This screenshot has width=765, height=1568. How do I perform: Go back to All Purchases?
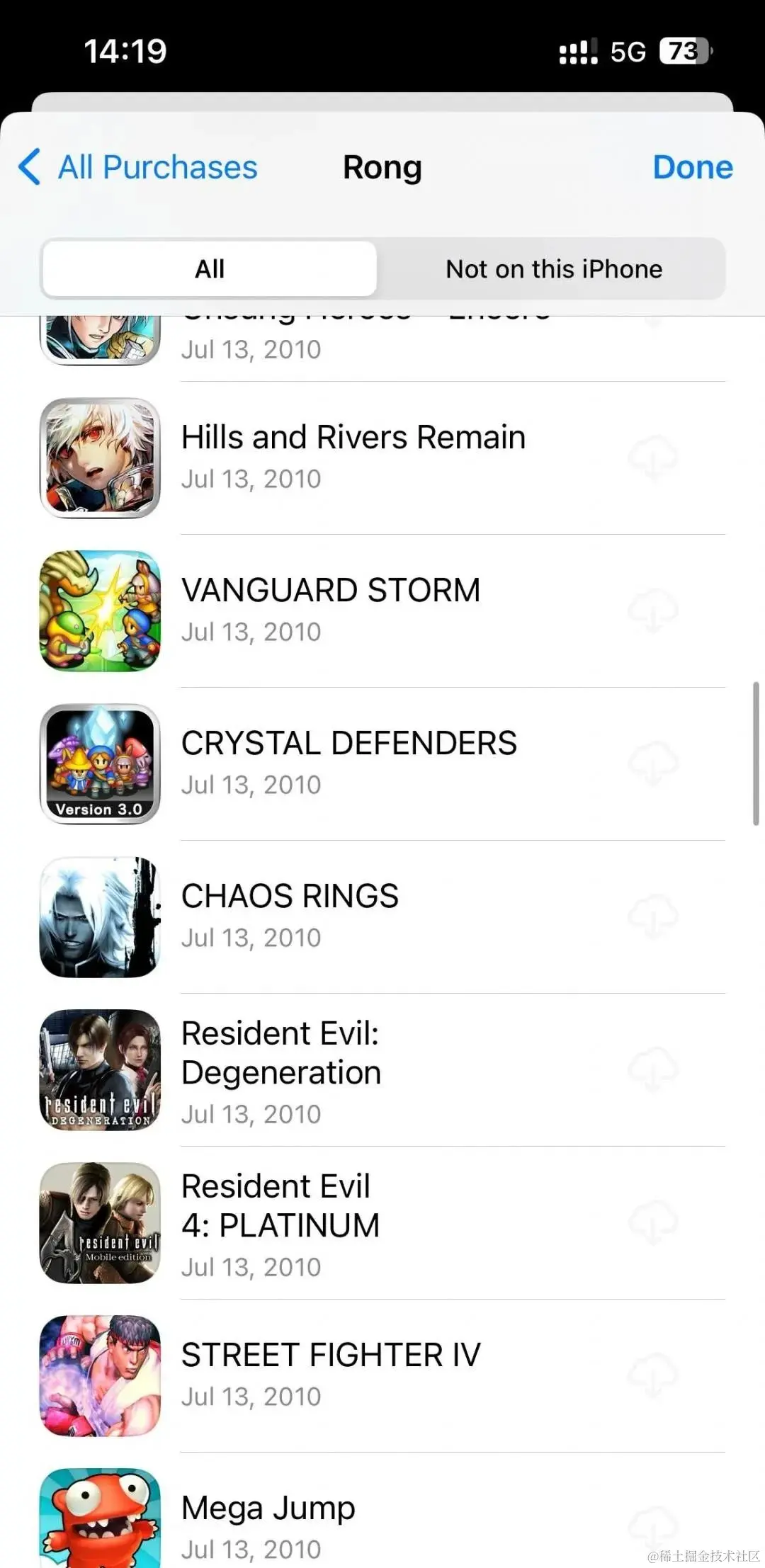click(x=139, y=168)
